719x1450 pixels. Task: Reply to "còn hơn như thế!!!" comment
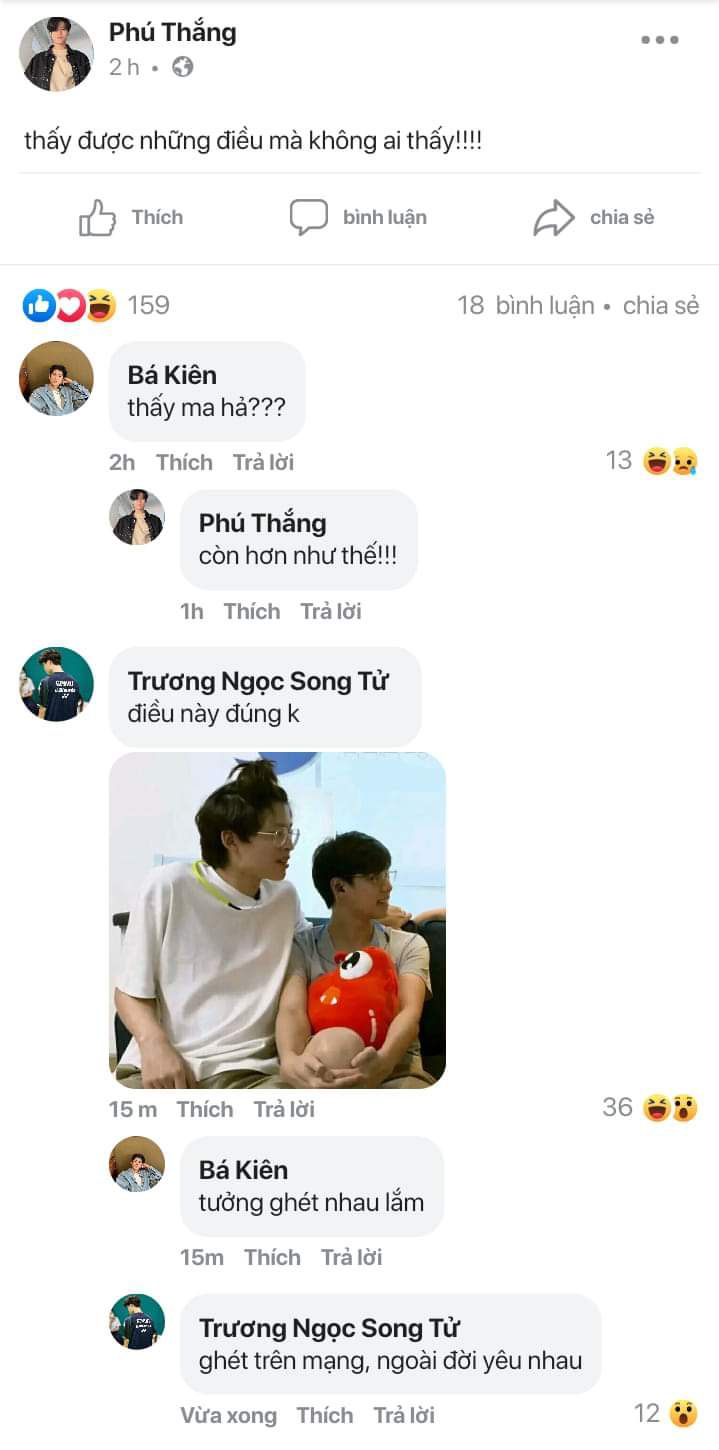[x=330, y=611]
